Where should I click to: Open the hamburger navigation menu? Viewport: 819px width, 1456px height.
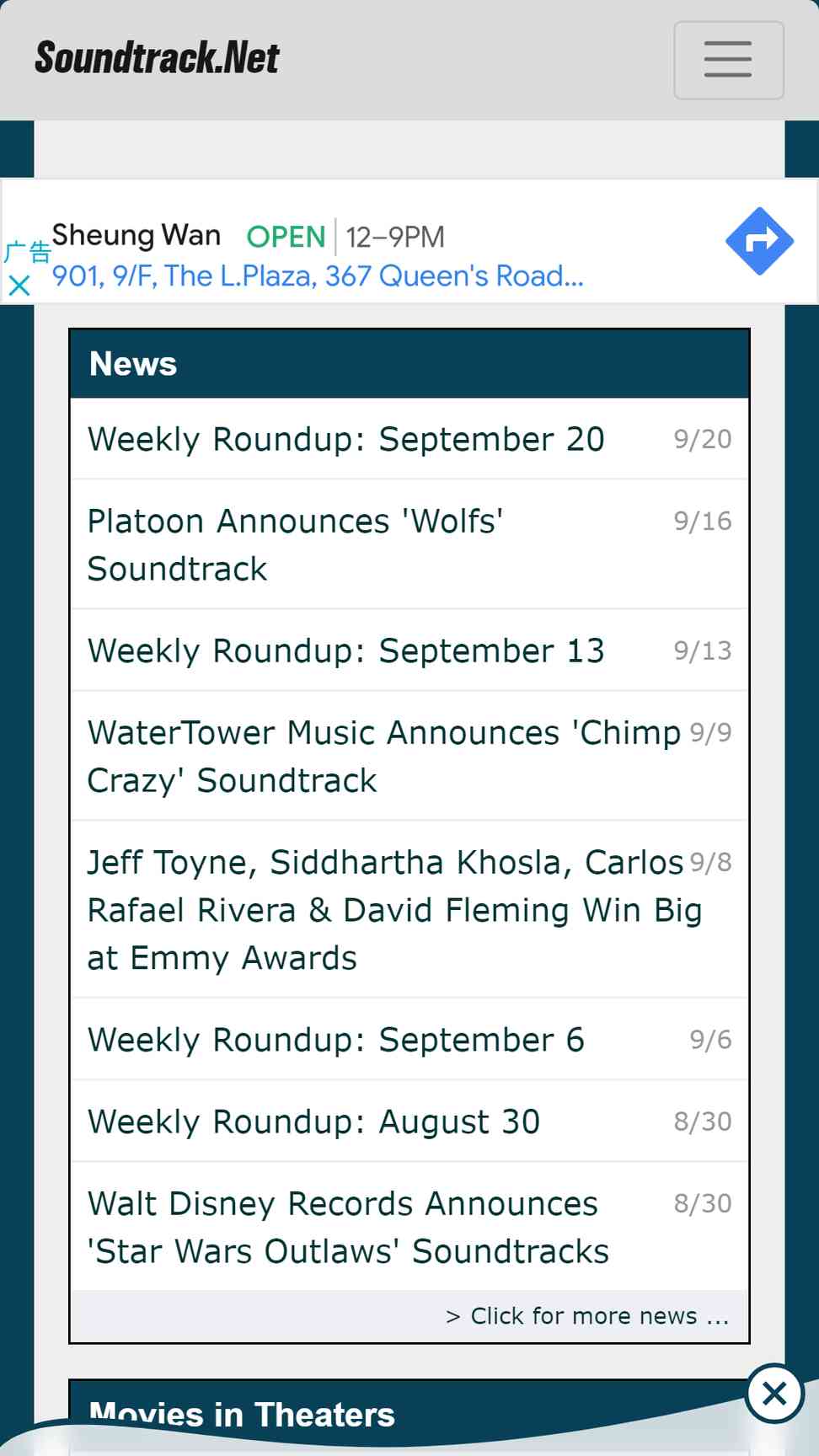point(729,60)
